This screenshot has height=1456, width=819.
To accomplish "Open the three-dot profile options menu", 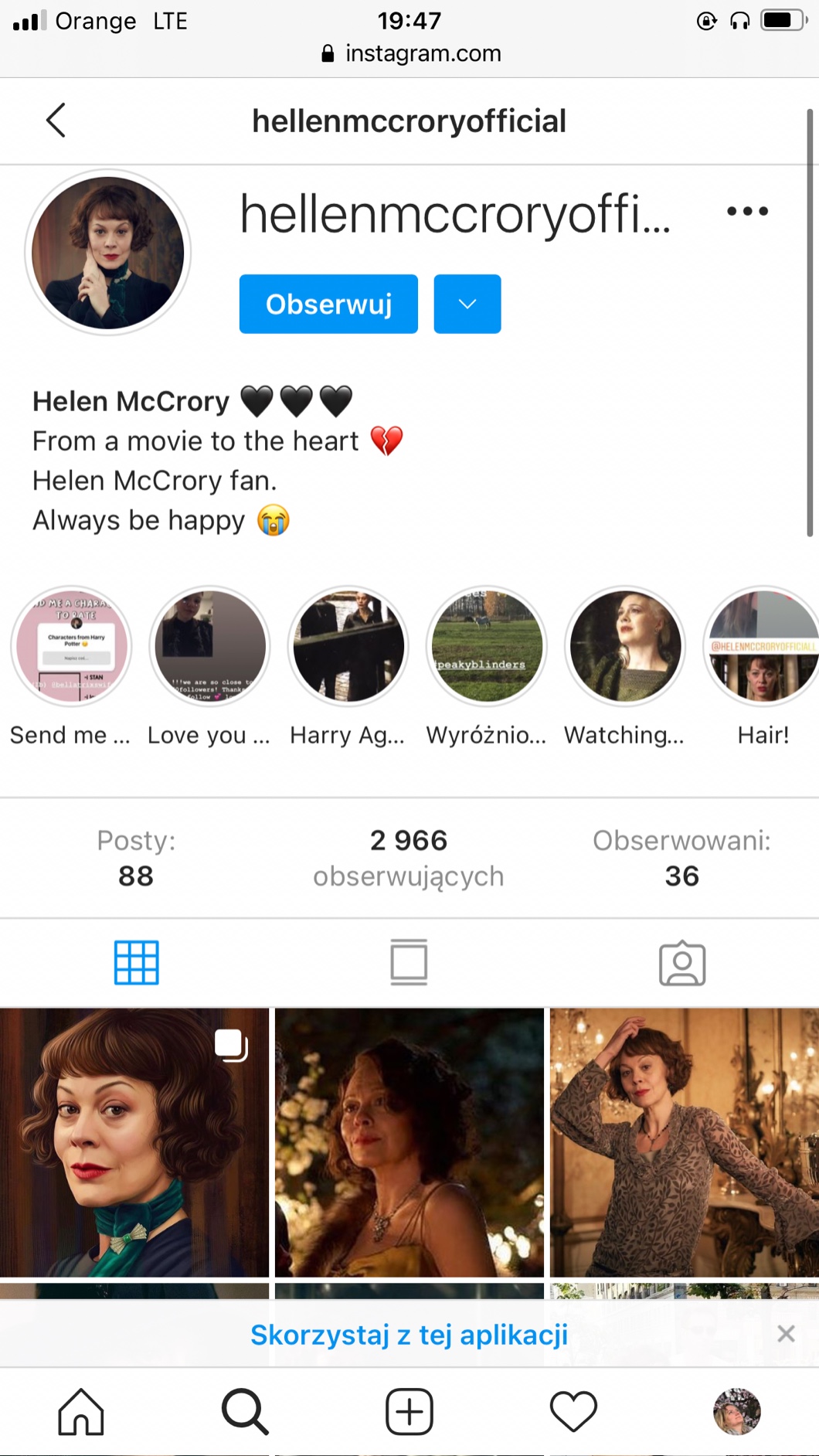I will coord(747,211).
